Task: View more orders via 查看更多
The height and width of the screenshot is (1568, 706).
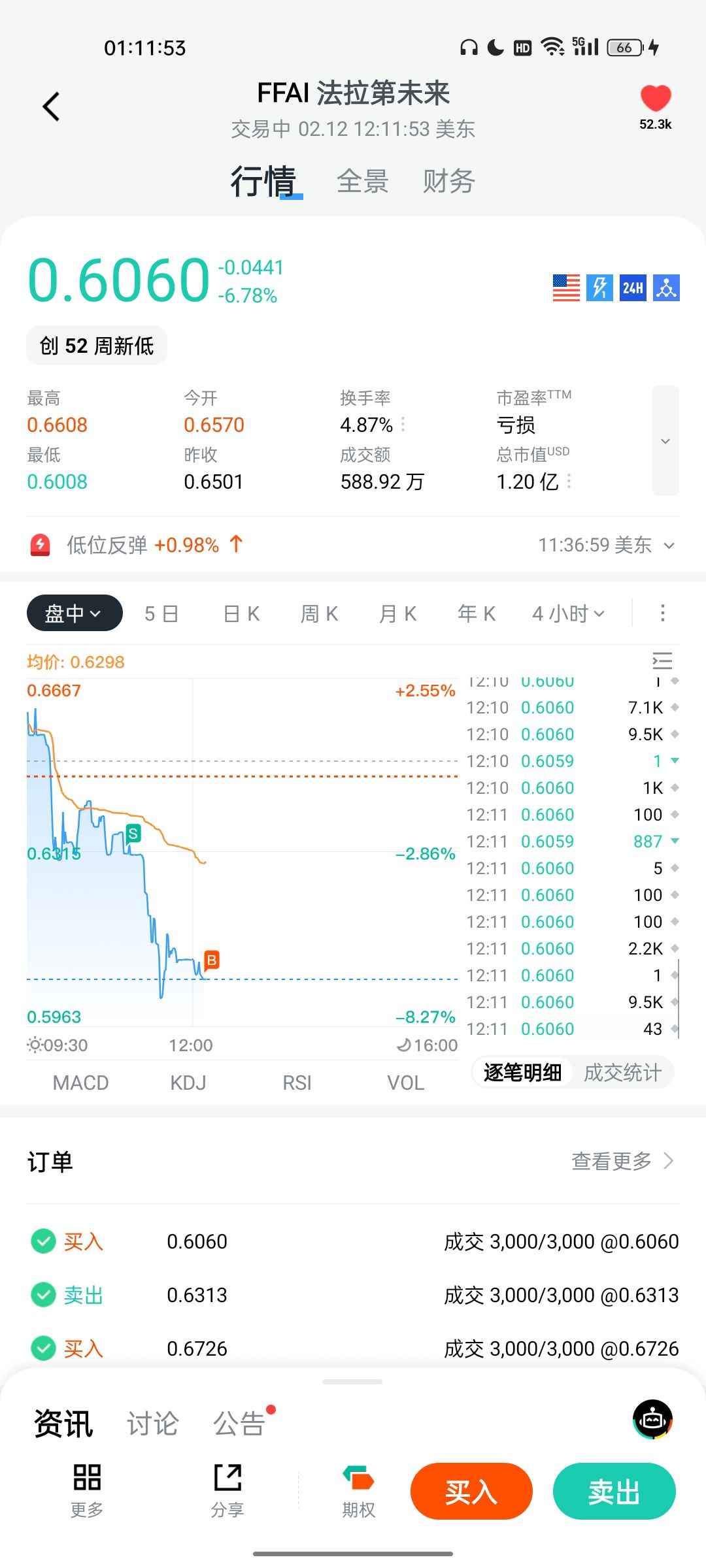Action: tap(622, 1161)
